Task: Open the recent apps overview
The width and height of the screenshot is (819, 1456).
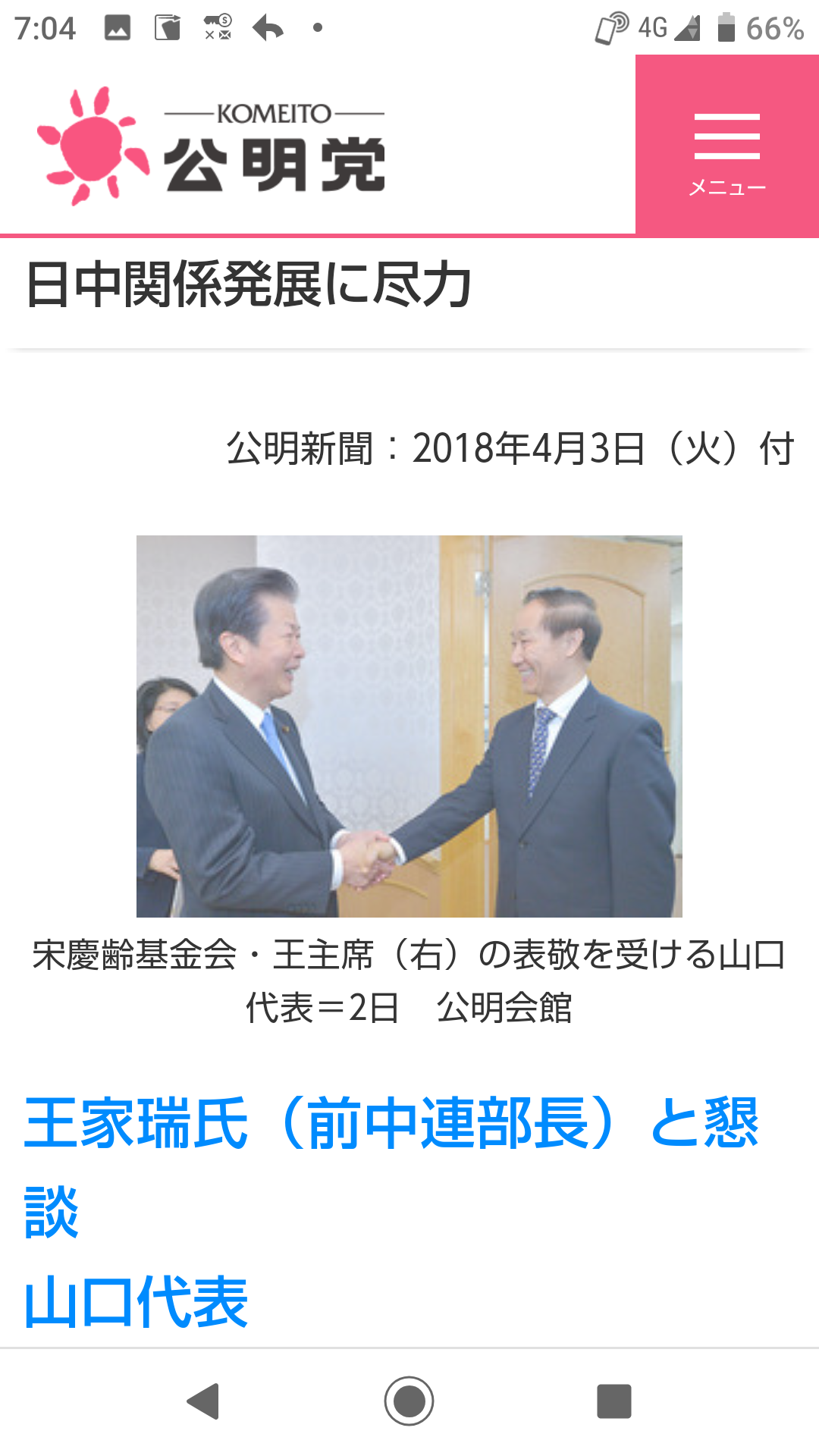Action: (613, 1401)
